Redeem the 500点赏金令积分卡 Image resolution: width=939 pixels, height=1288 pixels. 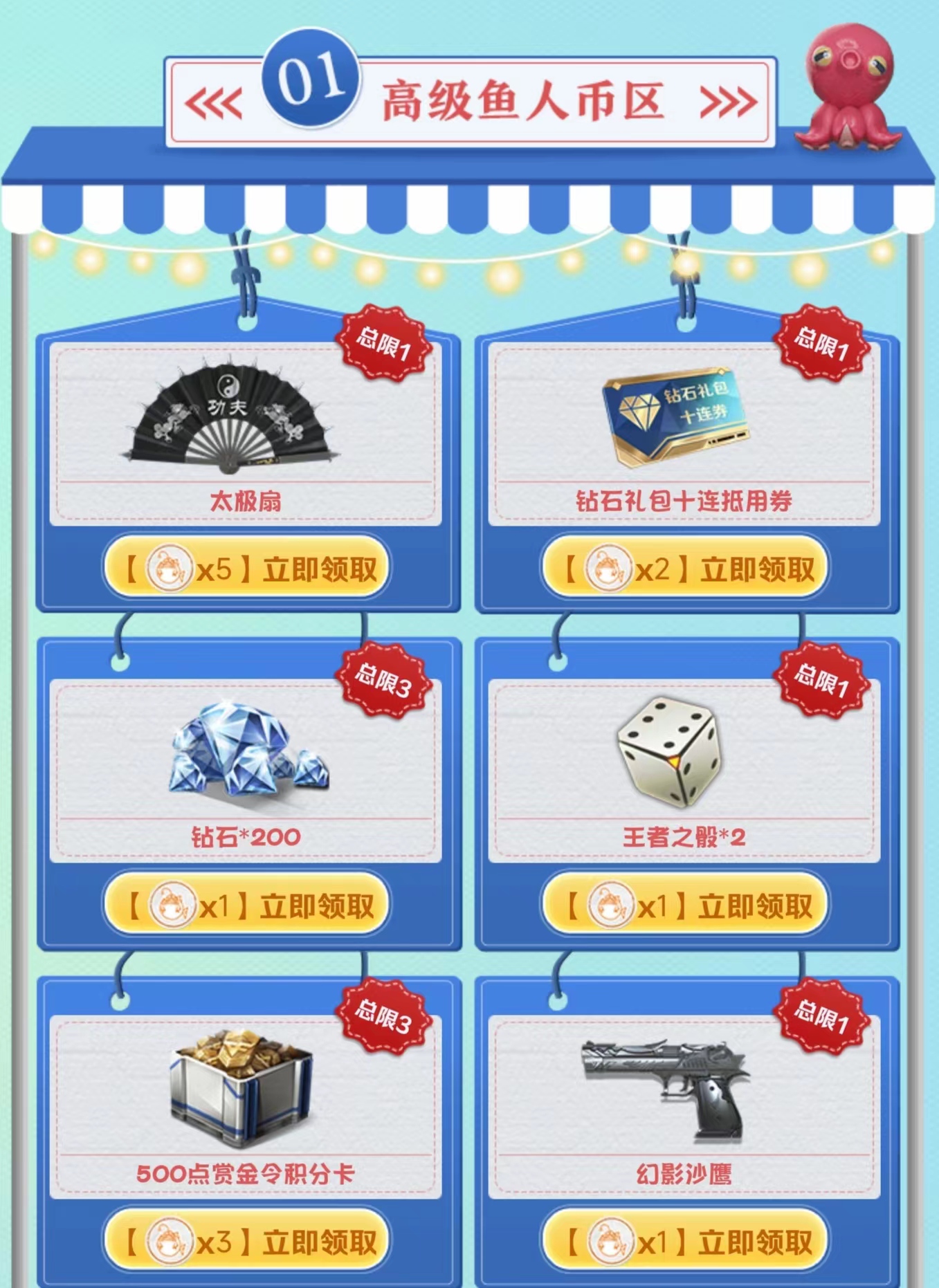pyautogui.click(x=246, y=1242)
